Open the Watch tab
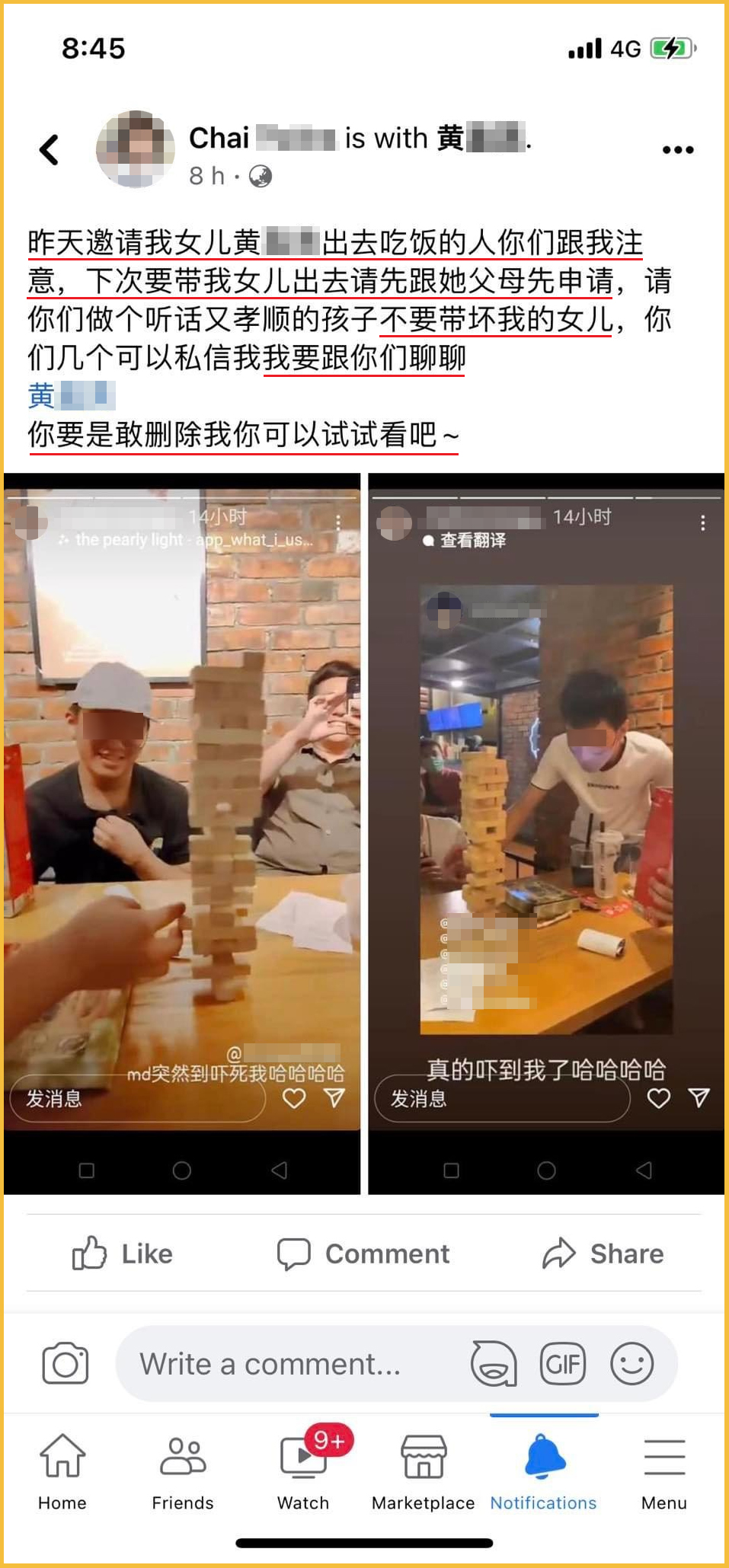The width and height of the screenshot is (729, 1568). (x=303, y=1471)
